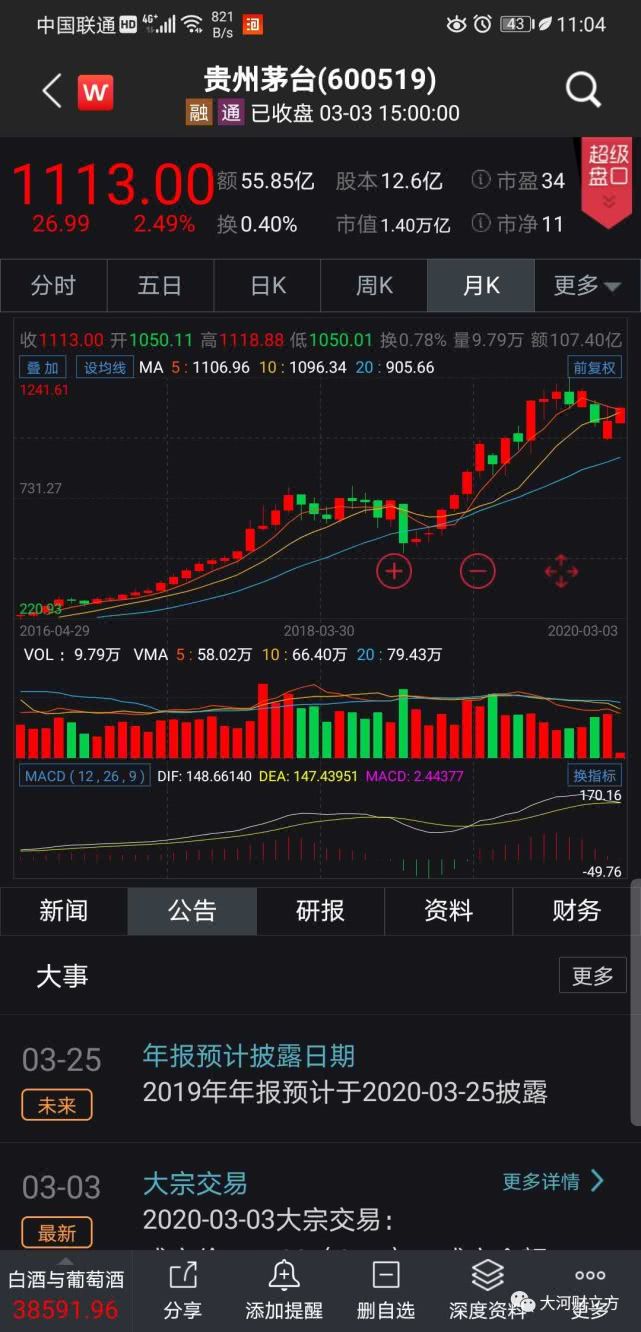Open the 新闻 tab

point(64,911)
